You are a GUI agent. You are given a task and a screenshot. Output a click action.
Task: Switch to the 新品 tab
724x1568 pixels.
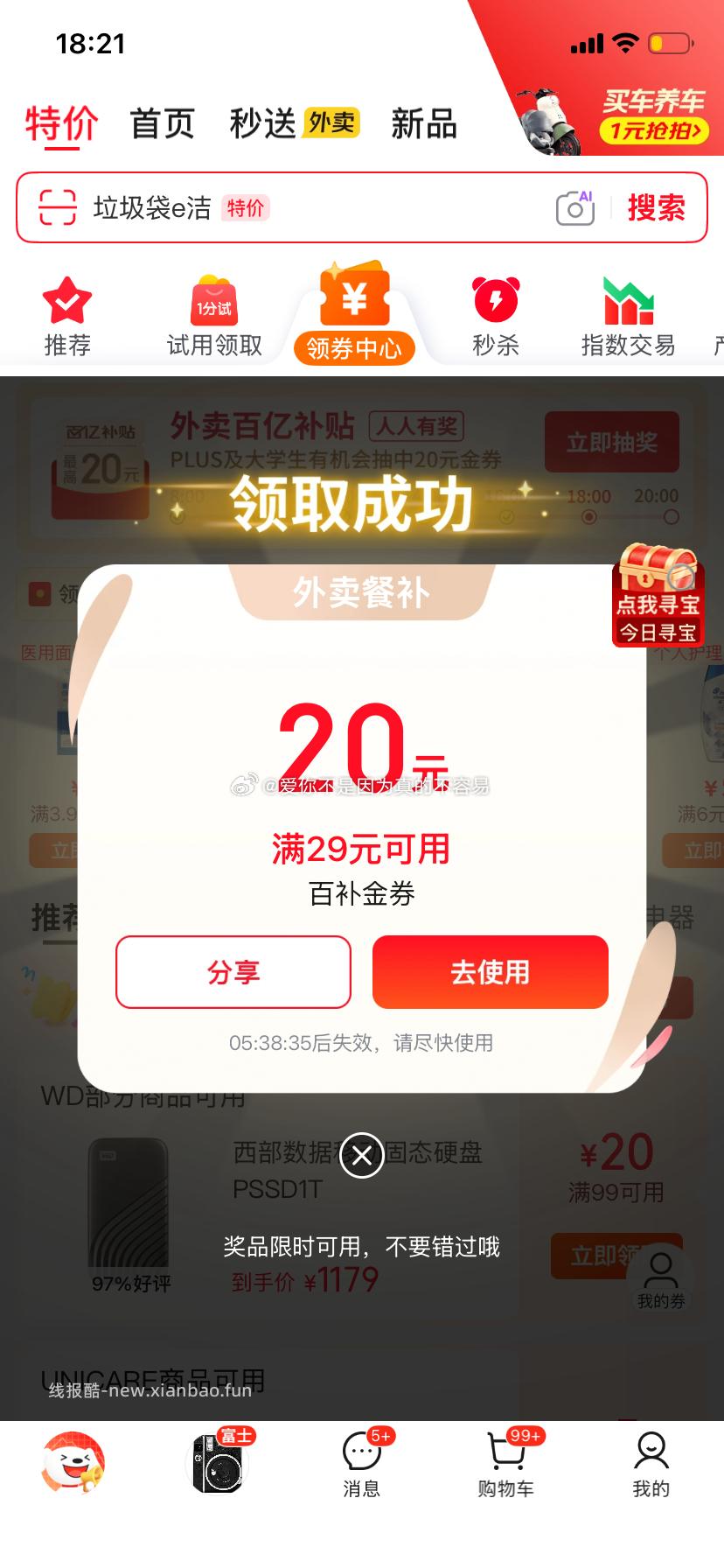[x=423, y=122]
